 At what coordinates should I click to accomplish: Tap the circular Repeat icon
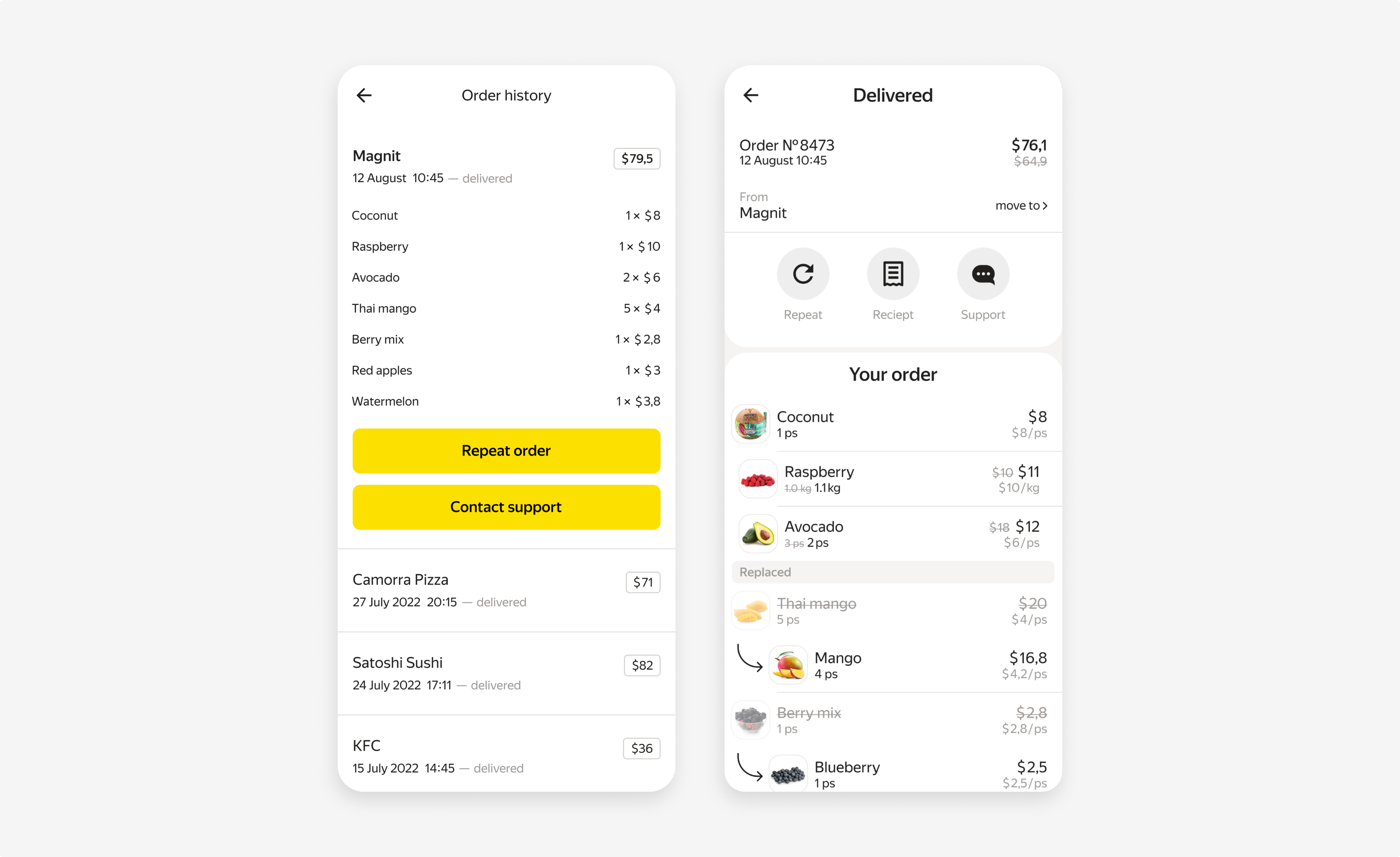pyautogui.click(x=803, y=274)
